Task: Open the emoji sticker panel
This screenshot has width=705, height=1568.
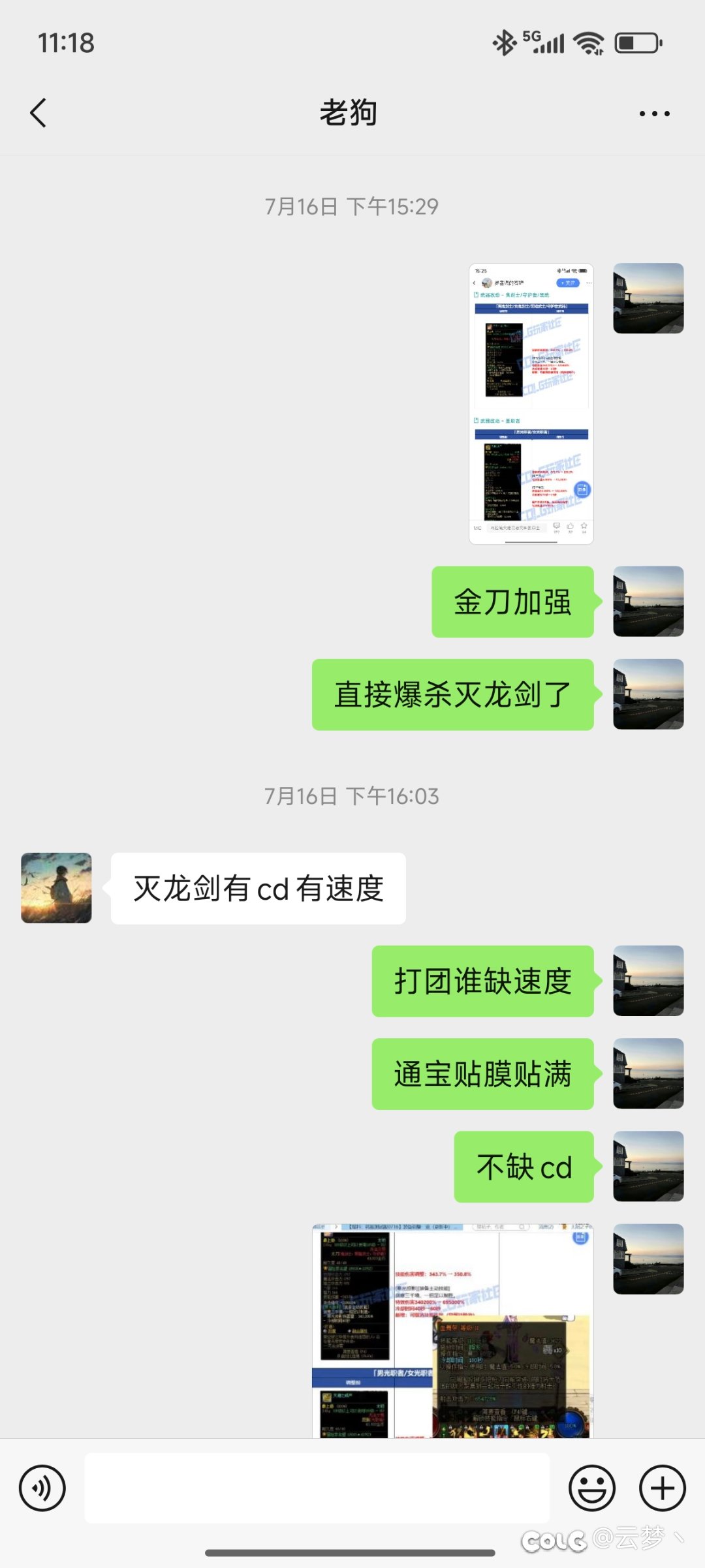Action: (x=592, y=1488)
